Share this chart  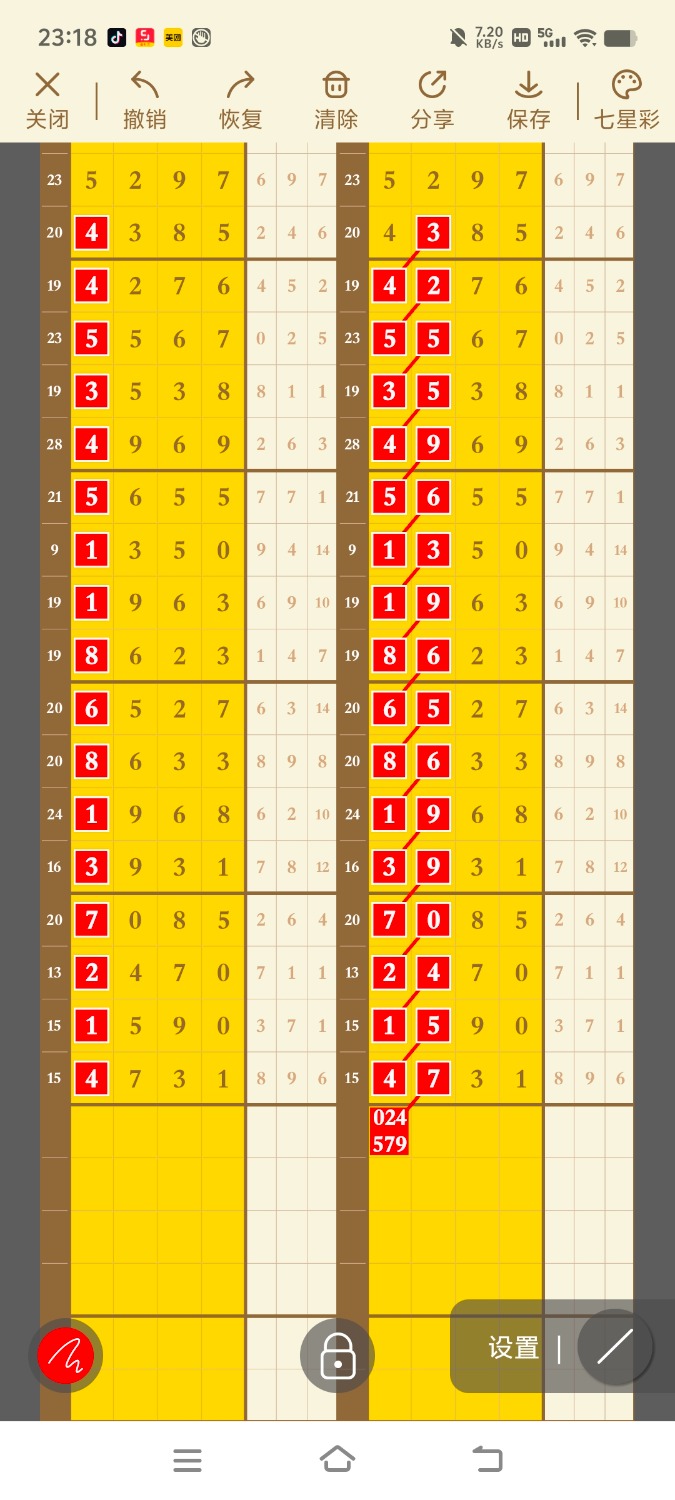point(432,100)
